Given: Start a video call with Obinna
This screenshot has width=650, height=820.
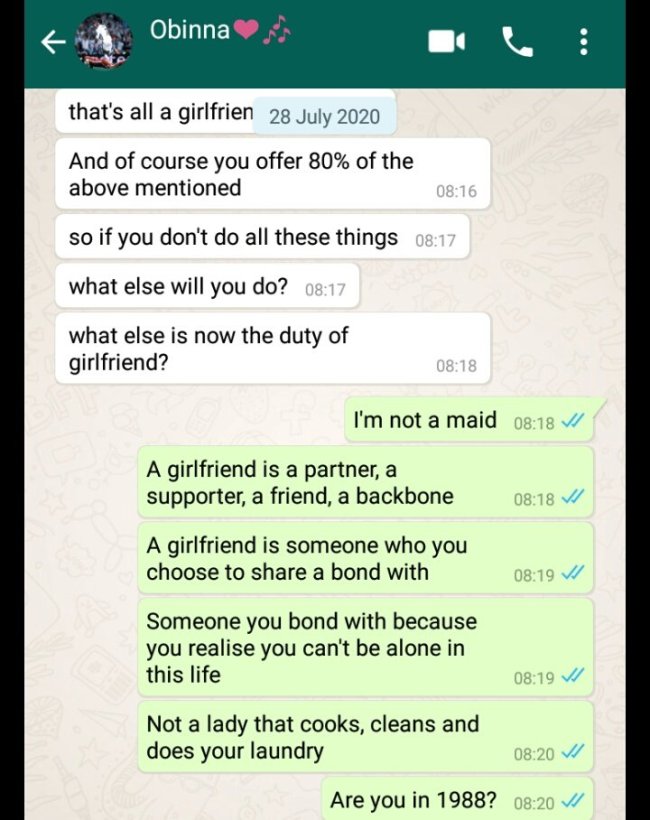Looking at the screenshot, I should pyautogui.click(x=447, y=41).
